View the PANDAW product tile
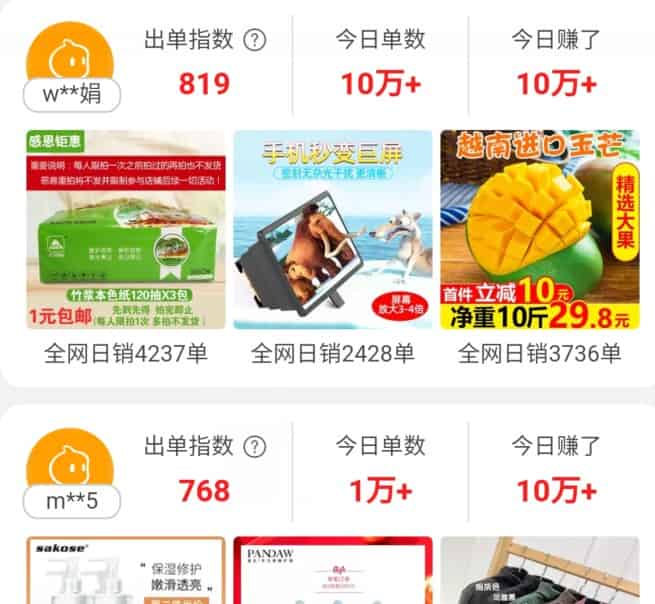Viewport: 655px width, 604px height. (333, 570)
